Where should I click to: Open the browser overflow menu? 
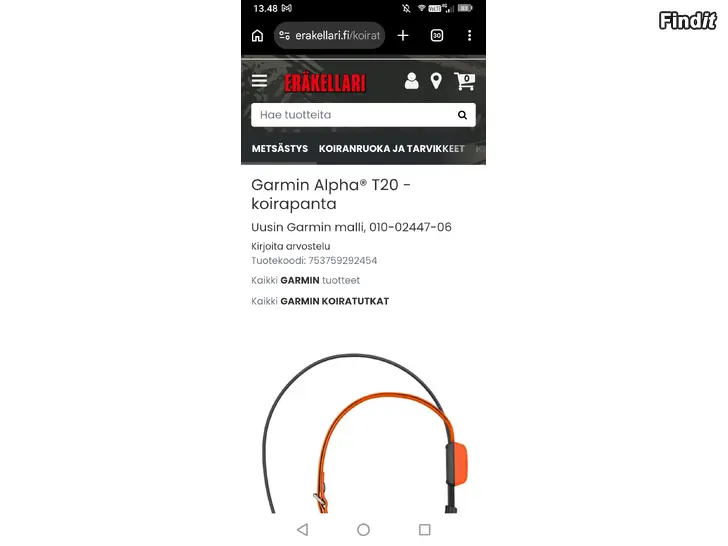click(x=470, y=36)
